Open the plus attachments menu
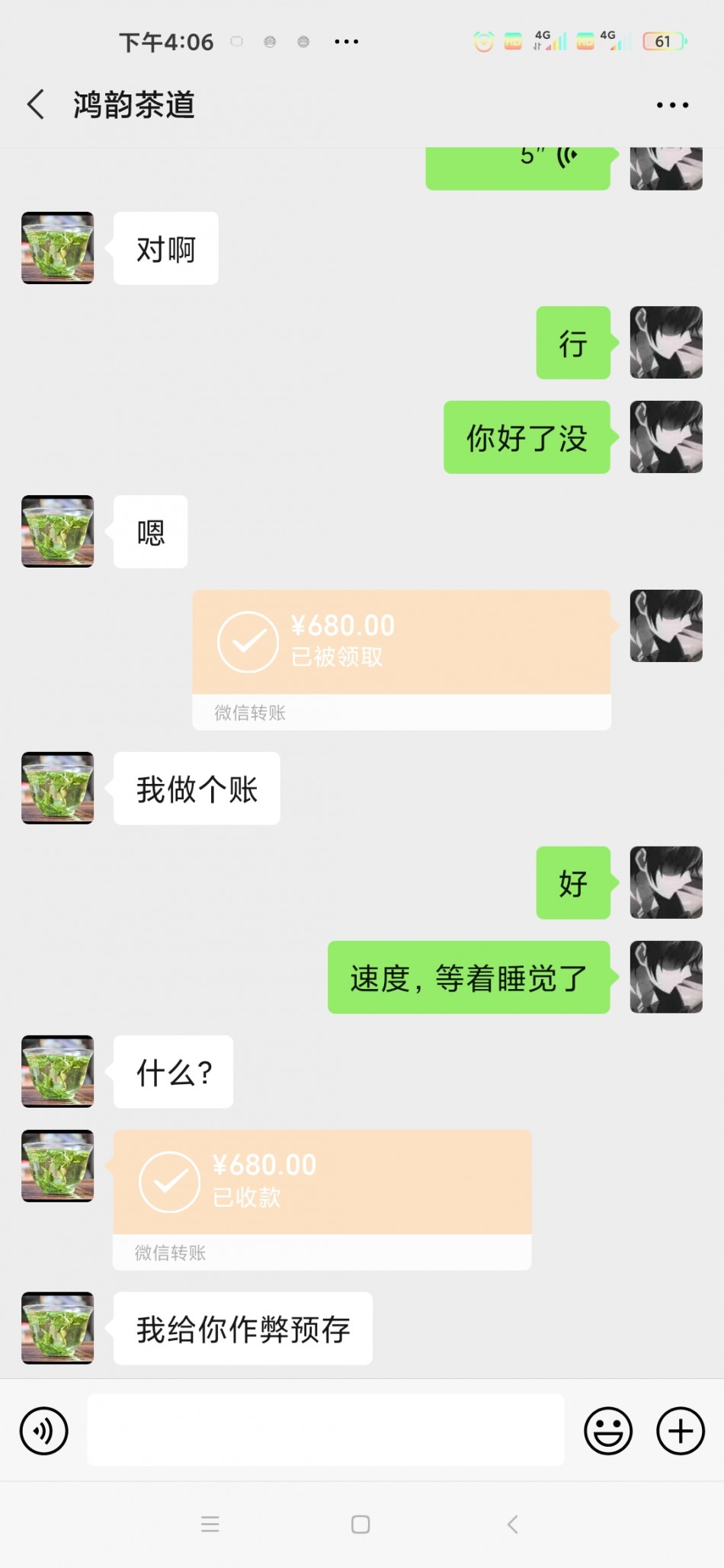The width and height of the screenshot is (724, 1568). [680, 1430]
